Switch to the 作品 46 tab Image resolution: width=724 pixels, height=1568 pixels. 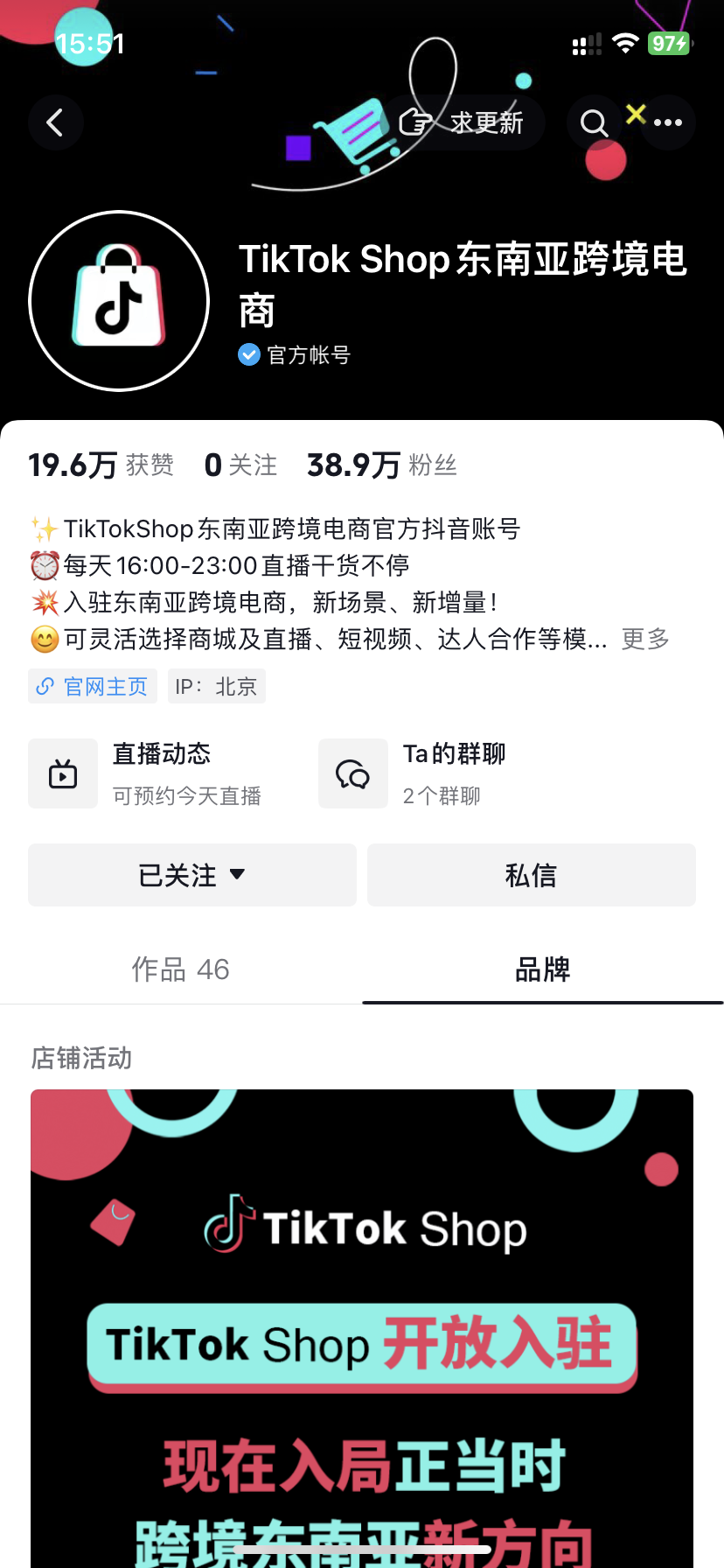180,969
